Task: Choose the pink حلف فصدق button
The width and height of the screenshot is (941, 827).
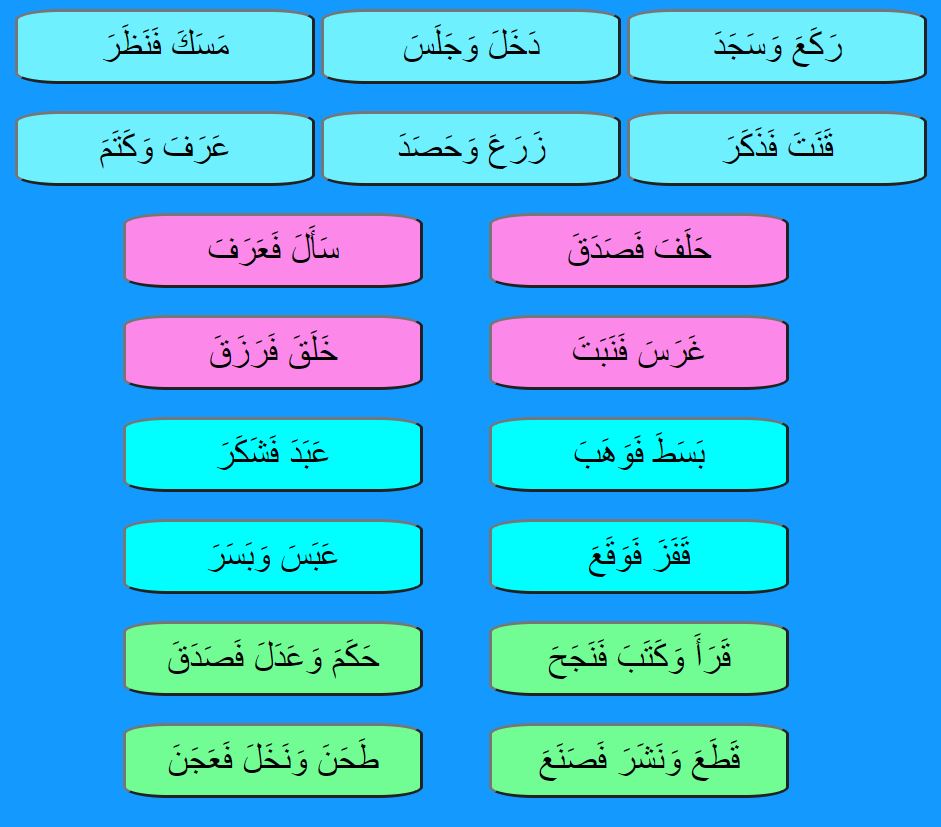Action: tap(639, 250)
